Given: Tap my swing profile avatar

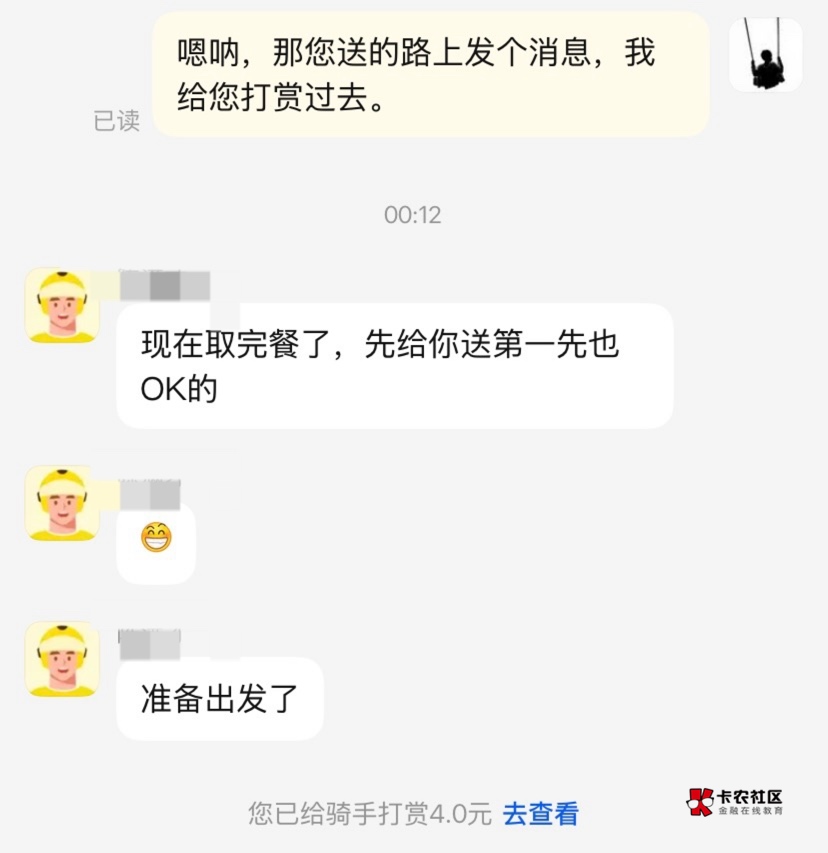Looking at the screenshot, I should pos(765,54).
